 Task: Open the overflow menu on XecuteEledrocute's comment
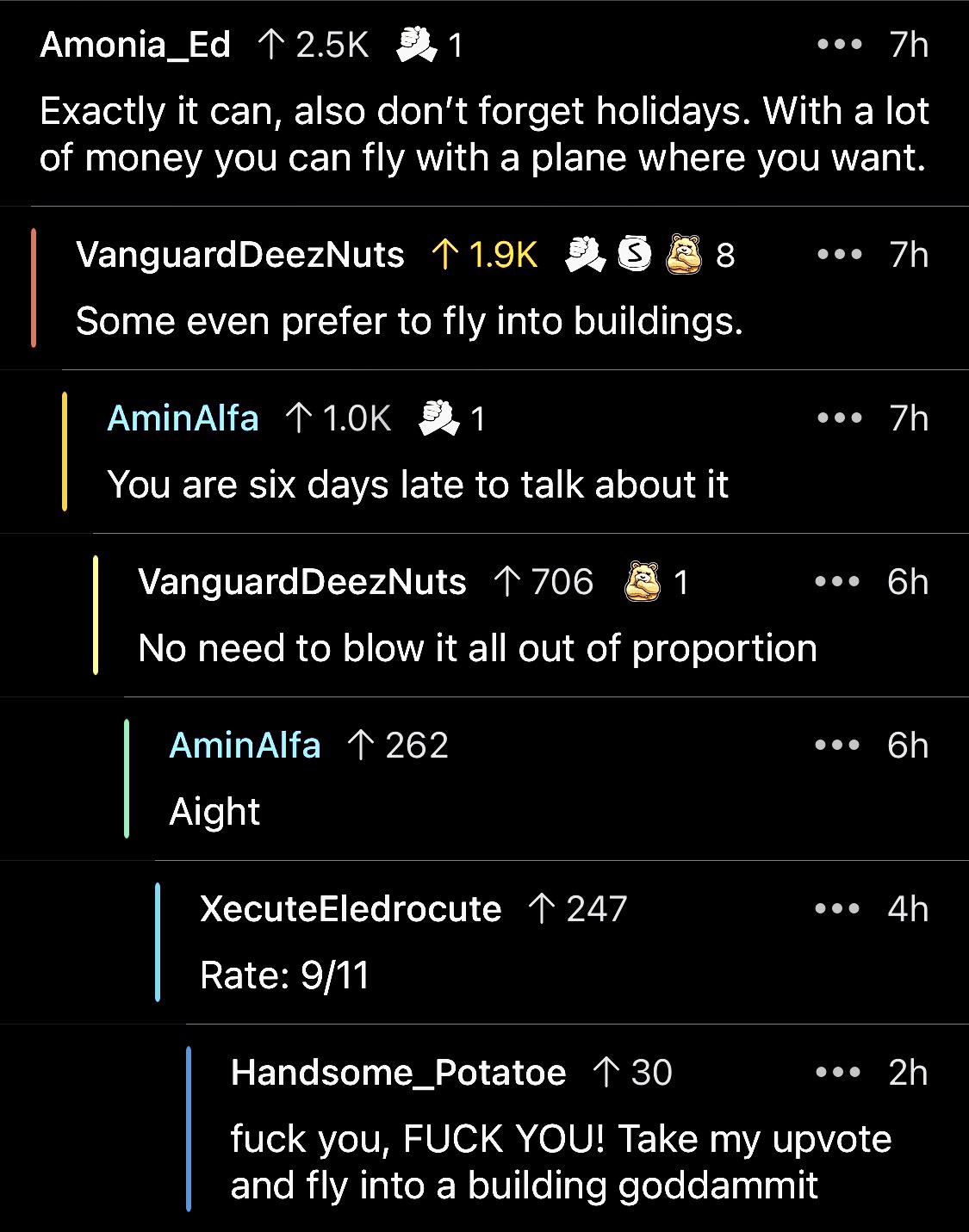837,909
